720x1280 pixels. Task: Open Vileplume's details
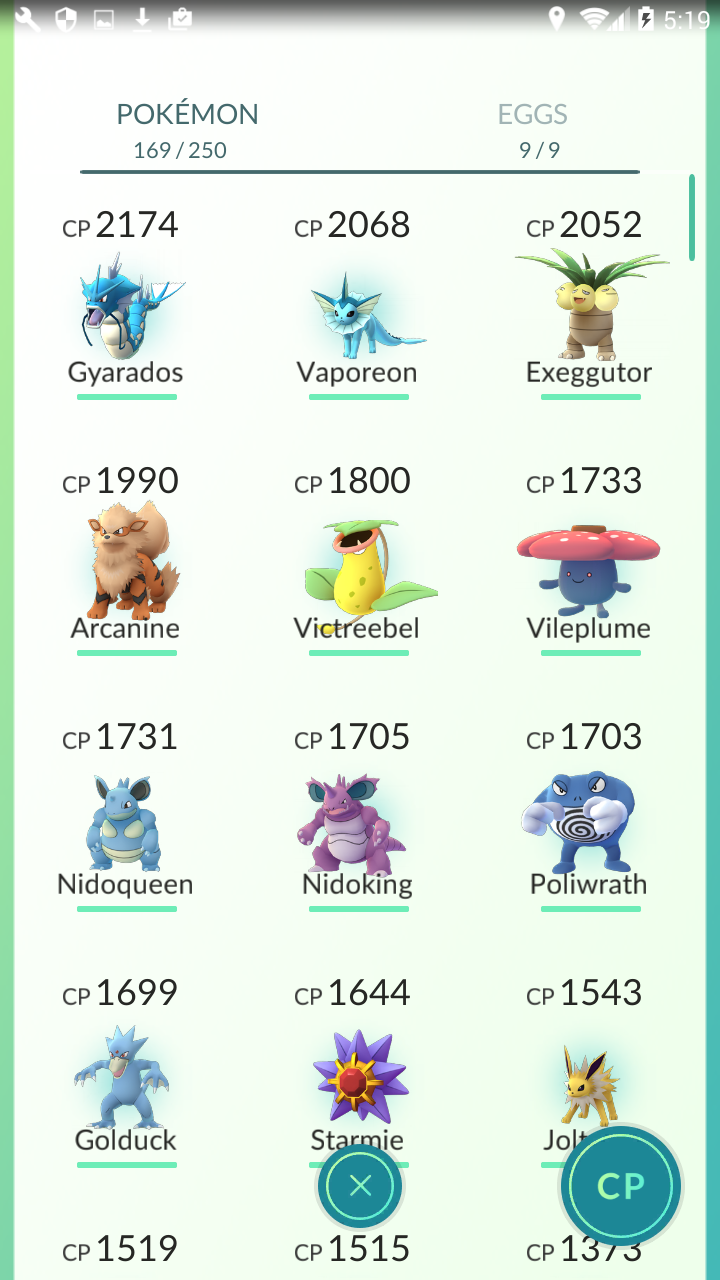click(590, 560)
